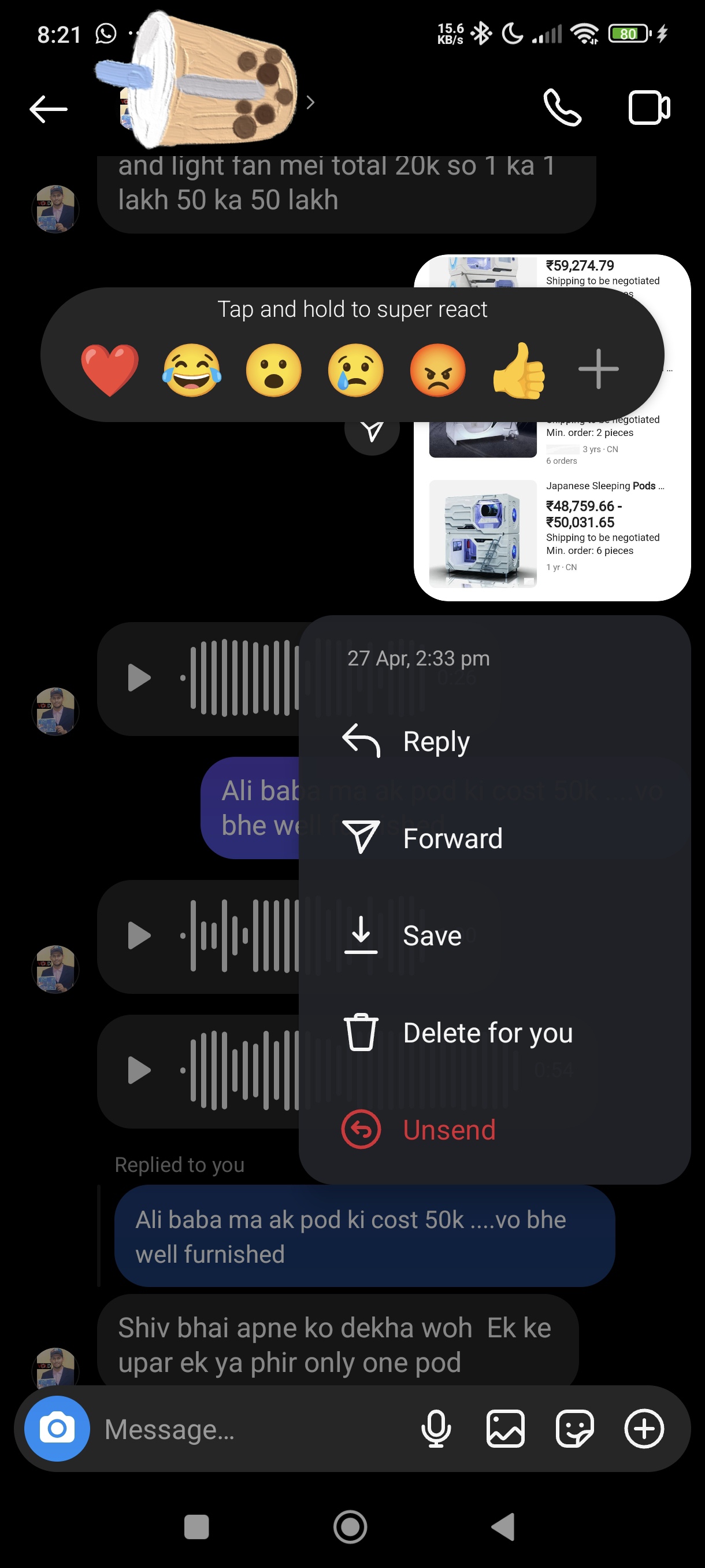Unsend the selected message

coord(449,1130)
